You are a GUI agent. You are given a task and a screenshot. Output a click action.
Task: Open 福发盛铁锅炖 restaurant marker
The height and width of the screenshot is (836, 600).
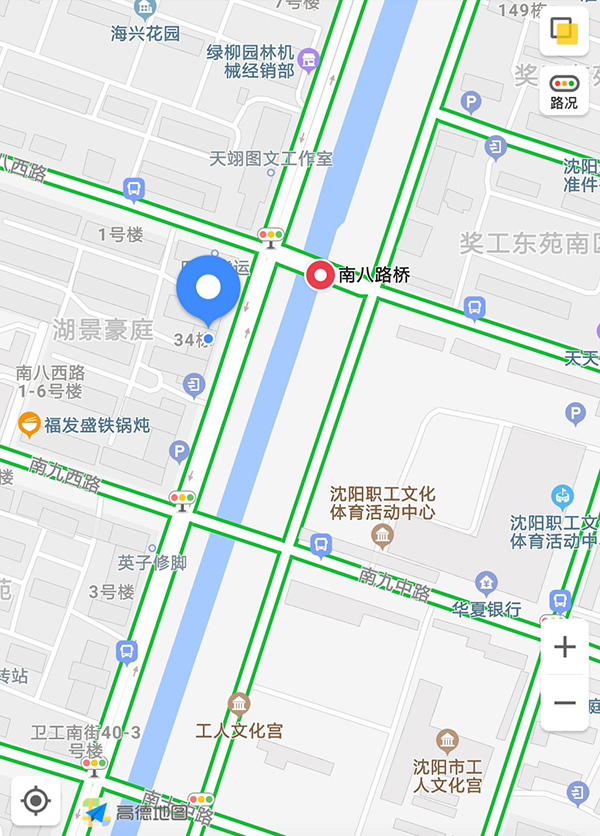click(30, 425)
